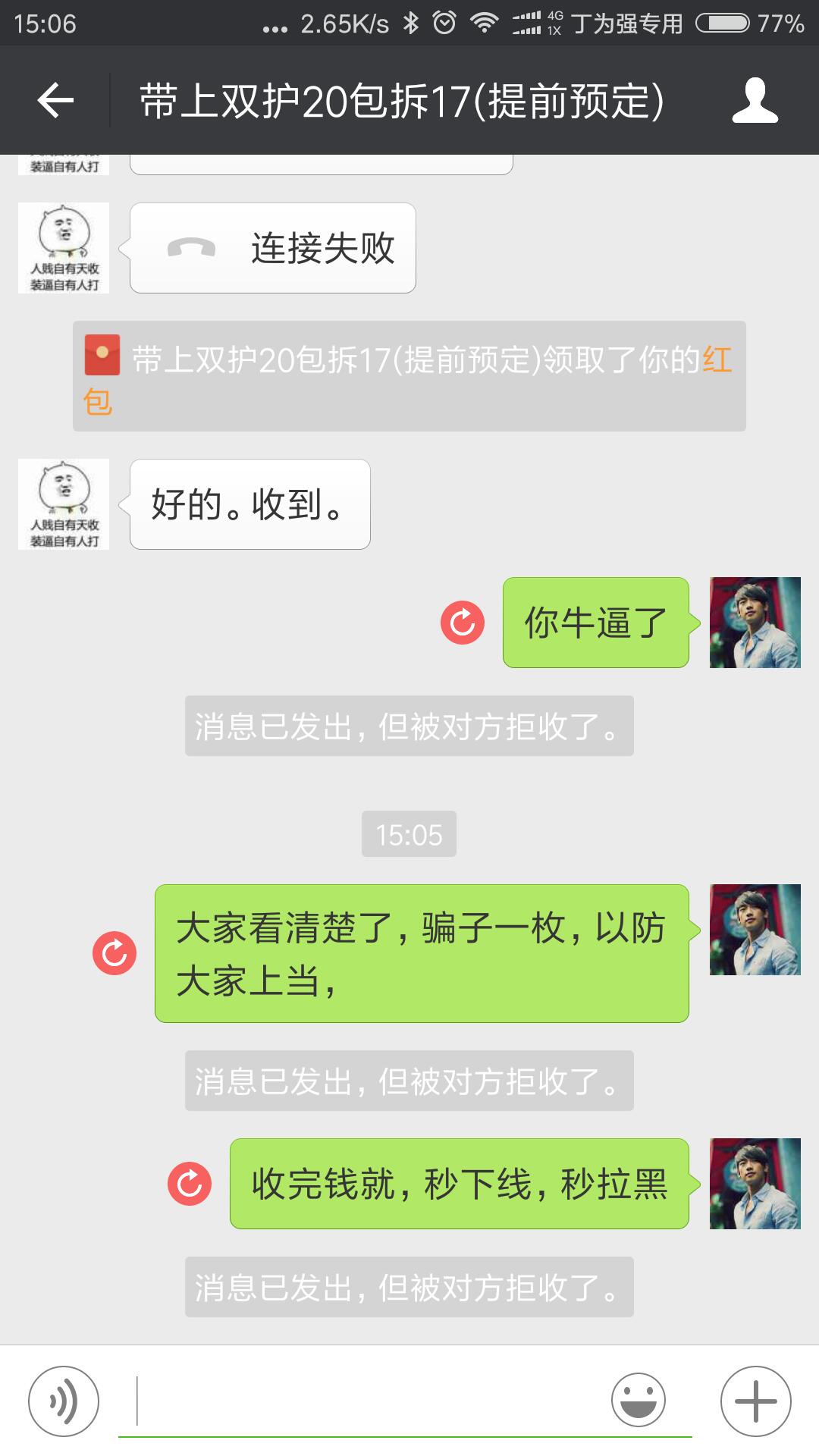819x1456 pixels.
Task: Open my avatar beside 你牛逼了
Action: click(755, 623)
